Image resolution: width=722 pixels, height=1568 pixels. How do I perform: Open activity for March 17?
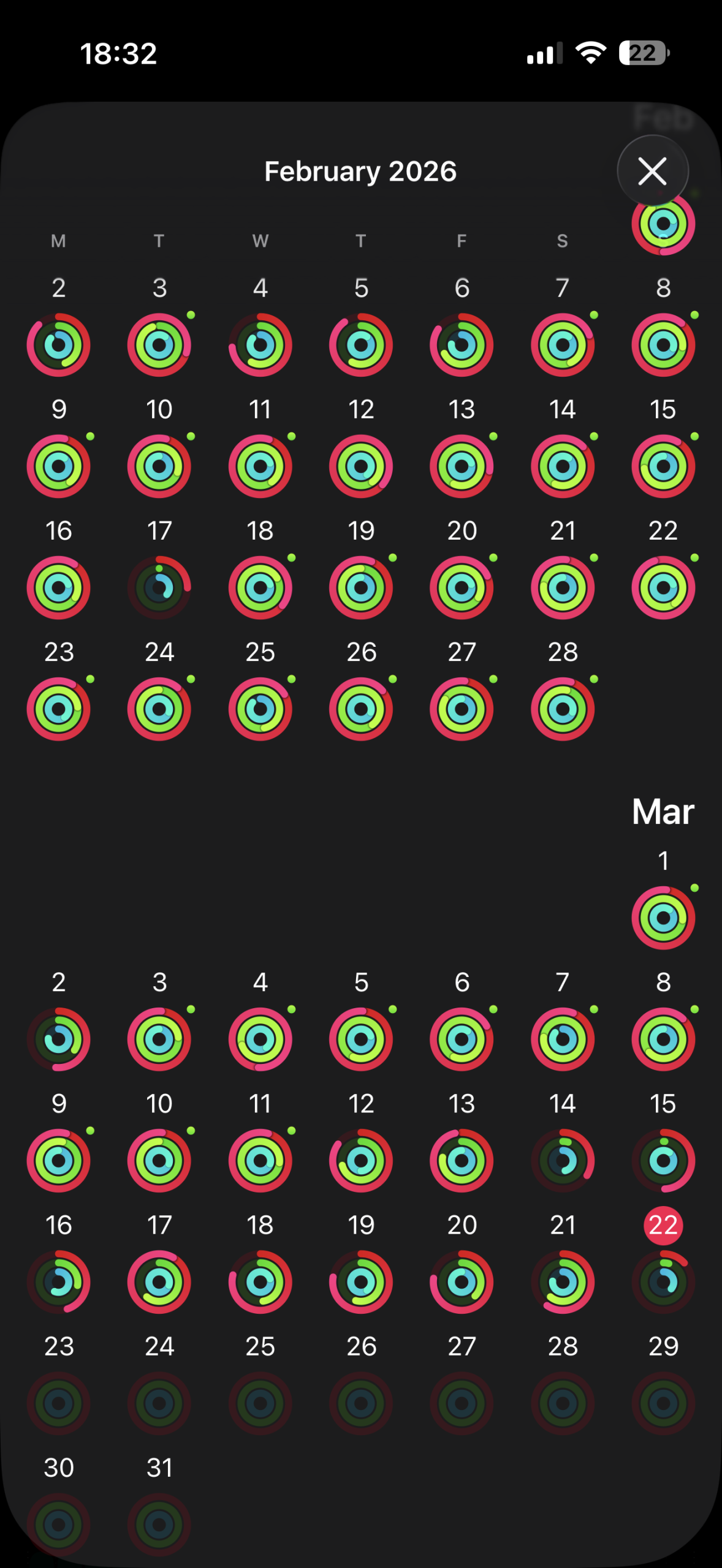159,1281
